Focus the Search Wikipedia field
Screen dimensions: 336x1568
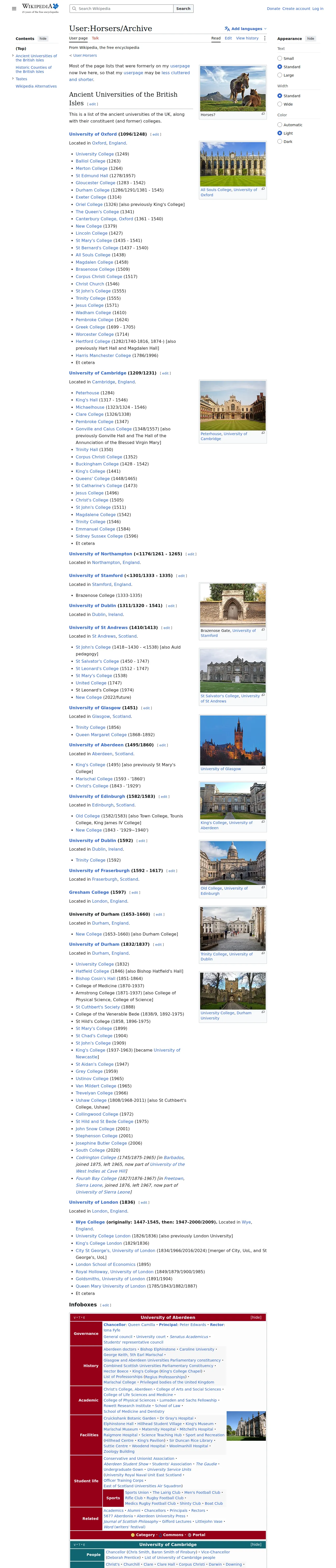pos(121,9)
